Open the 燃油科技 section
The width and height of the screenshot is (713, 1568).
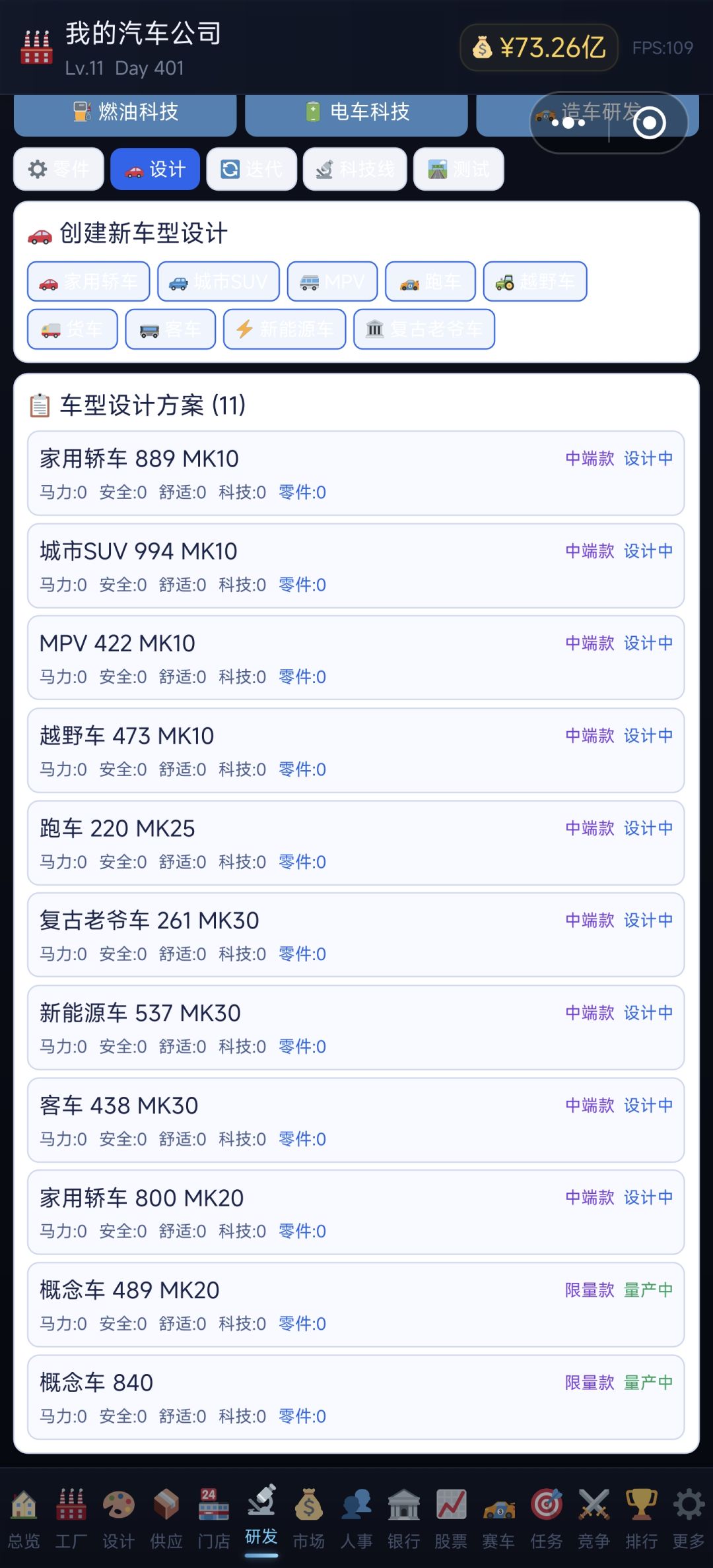[x=125, y=114]
